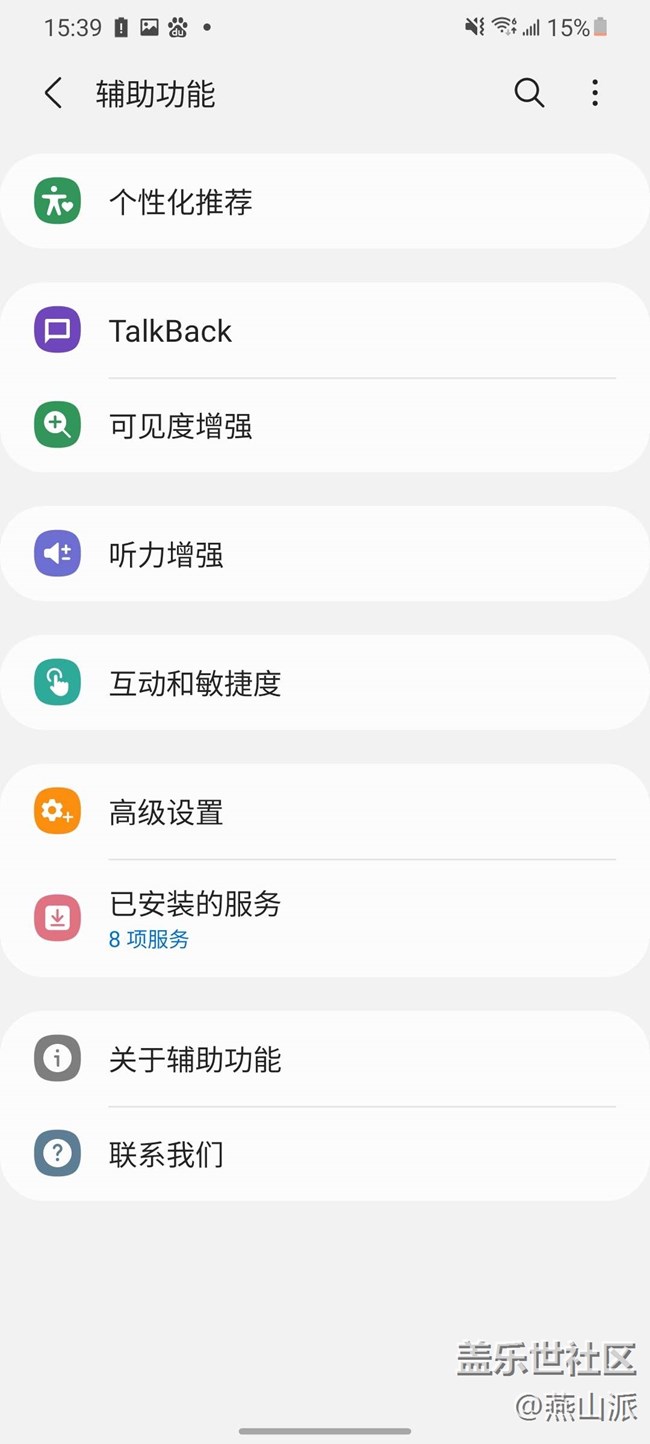Screen dimensions: 650x1444
Task: Open 个性化推荐 settings
Action: tap(324, 202)
